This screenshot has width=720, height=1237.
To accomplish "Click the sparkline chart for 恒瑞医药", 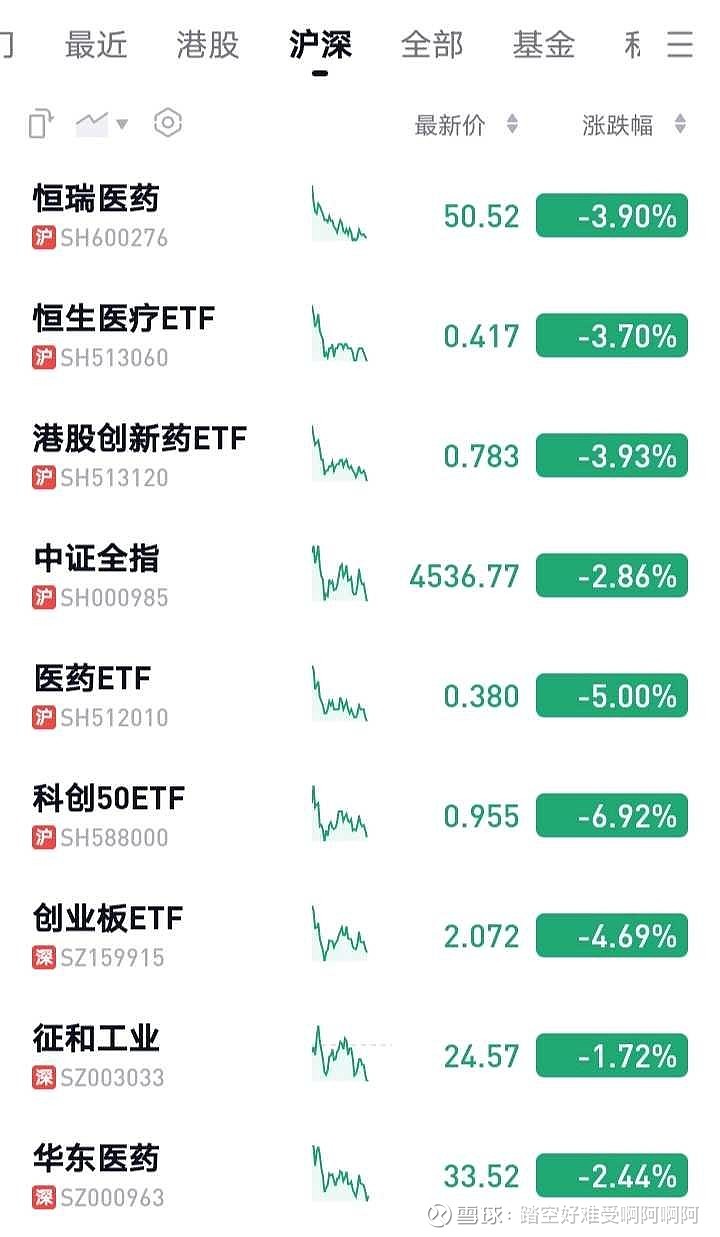I will tap(340, 215).
